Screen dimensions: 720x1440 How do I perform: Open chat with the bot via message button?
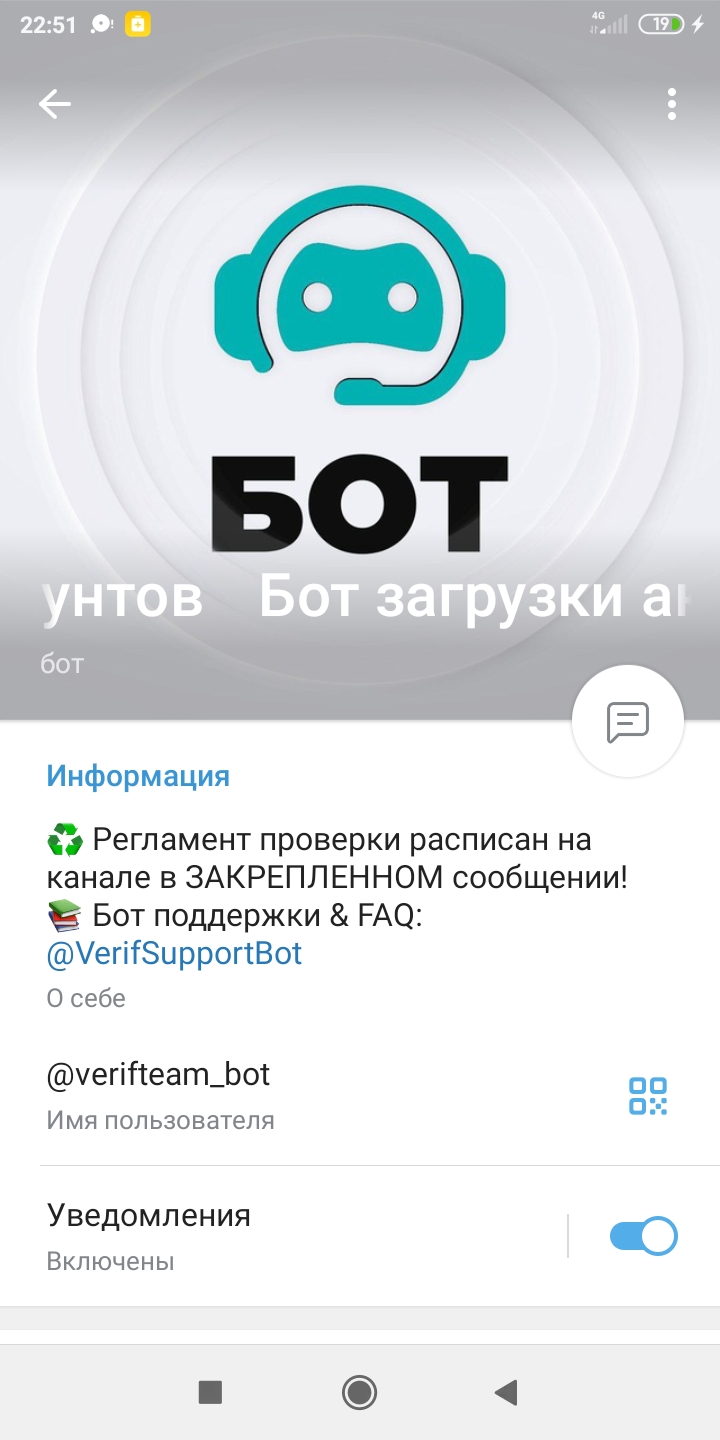[x=627, y=721]
